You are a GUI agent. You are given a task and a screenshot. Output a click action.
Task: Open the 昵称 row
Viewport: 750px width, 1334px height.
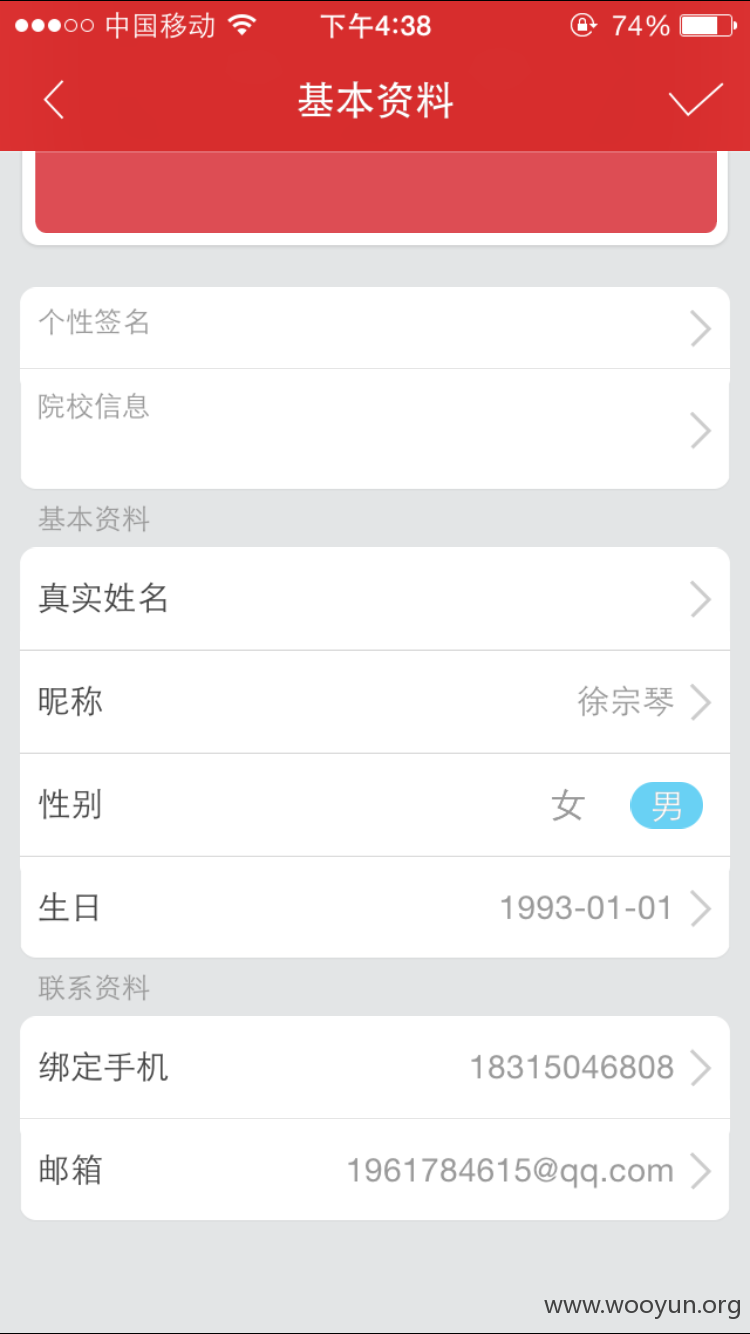click(375, 702)
